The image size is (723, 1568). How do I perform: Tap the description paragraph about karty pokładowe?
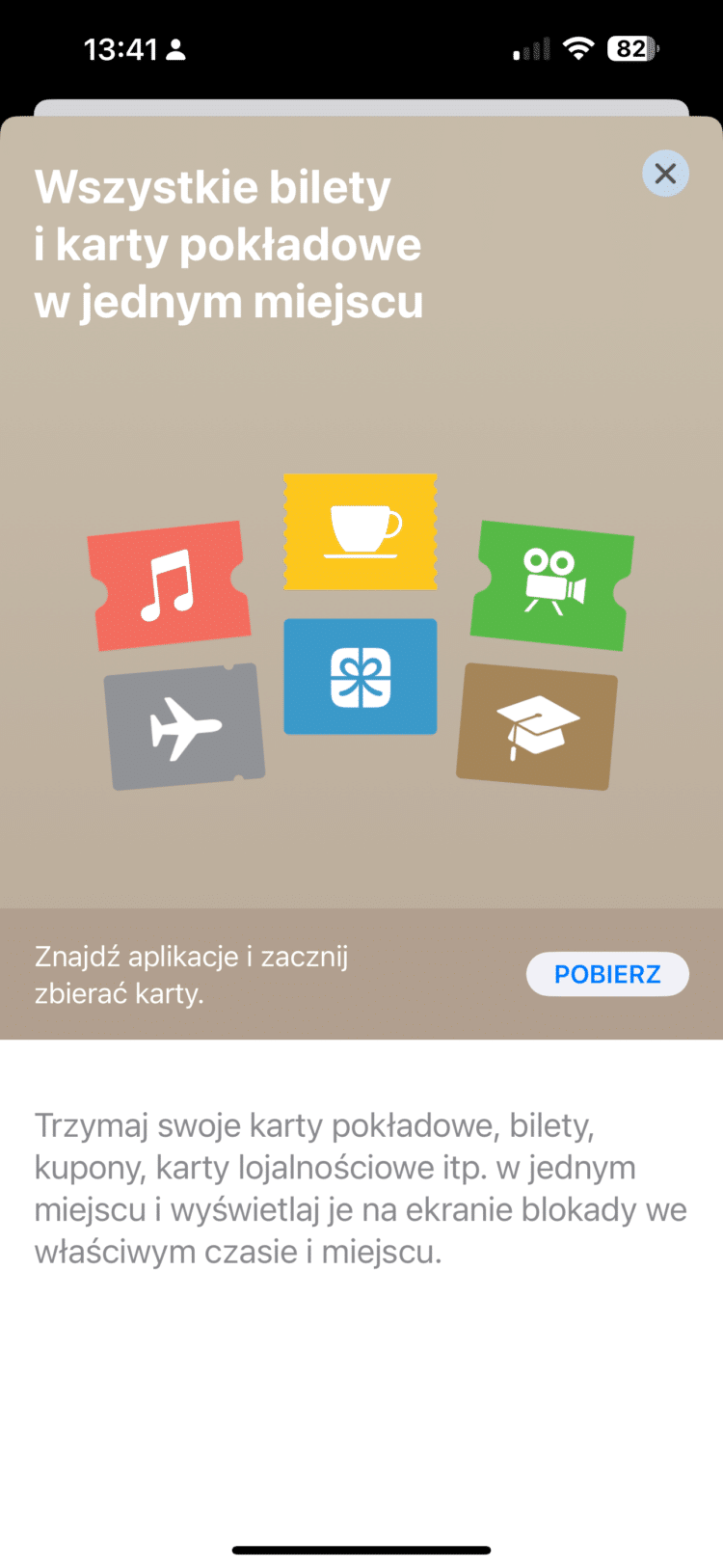[361, 1188]
